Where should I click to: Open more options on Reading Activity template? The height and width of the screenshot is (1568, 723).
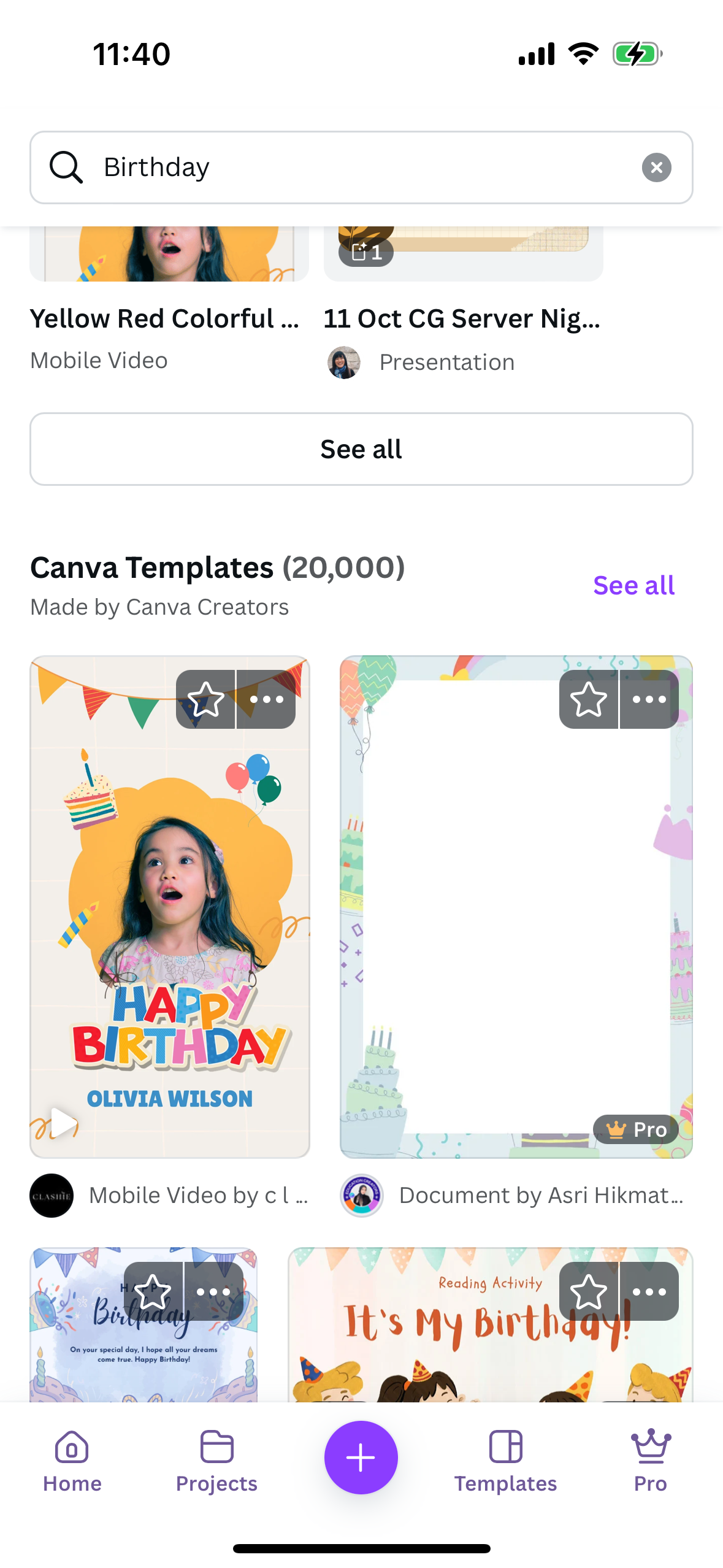[x=649, y=1291]
